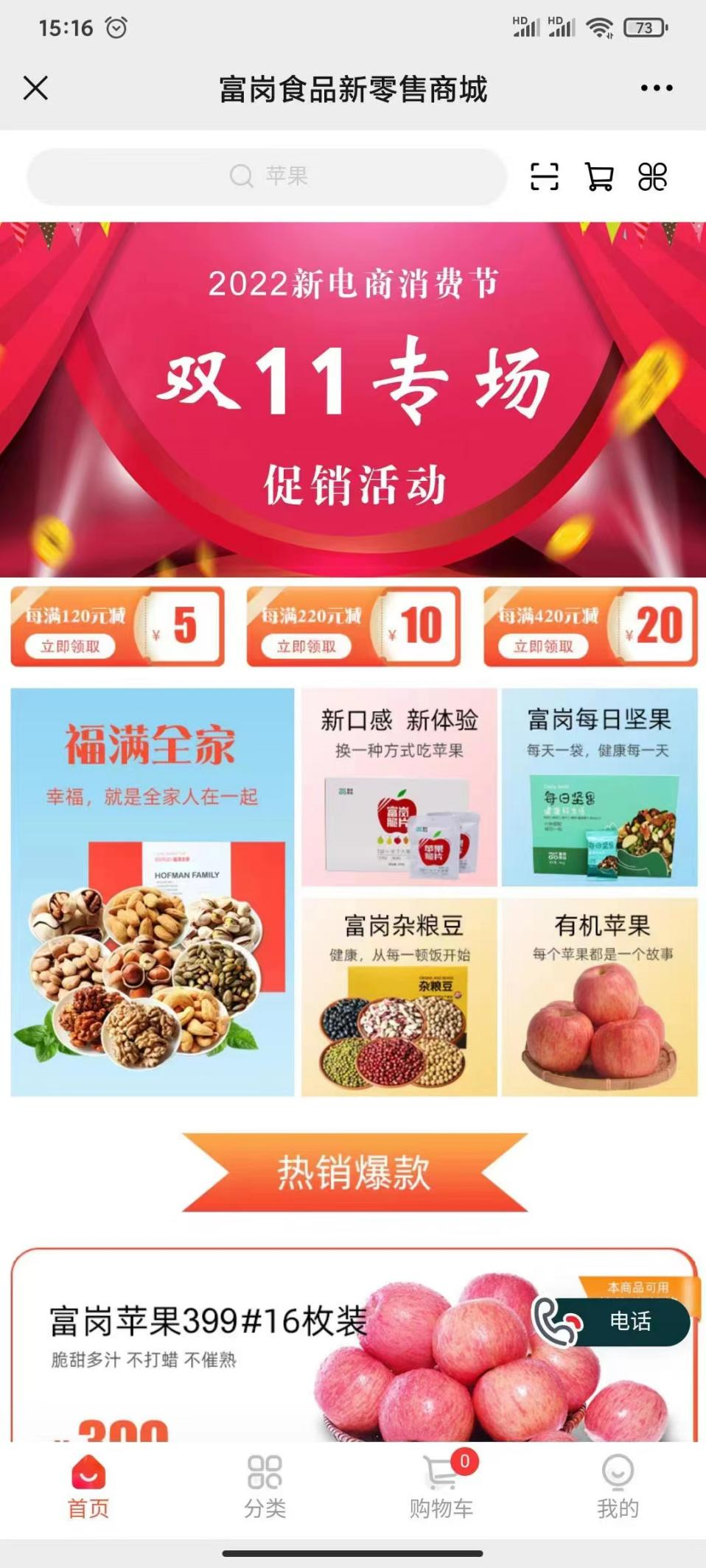Tap the search box with 苹果 hint
This screenshot has width=706, height=1568.
tap(267, 176)
